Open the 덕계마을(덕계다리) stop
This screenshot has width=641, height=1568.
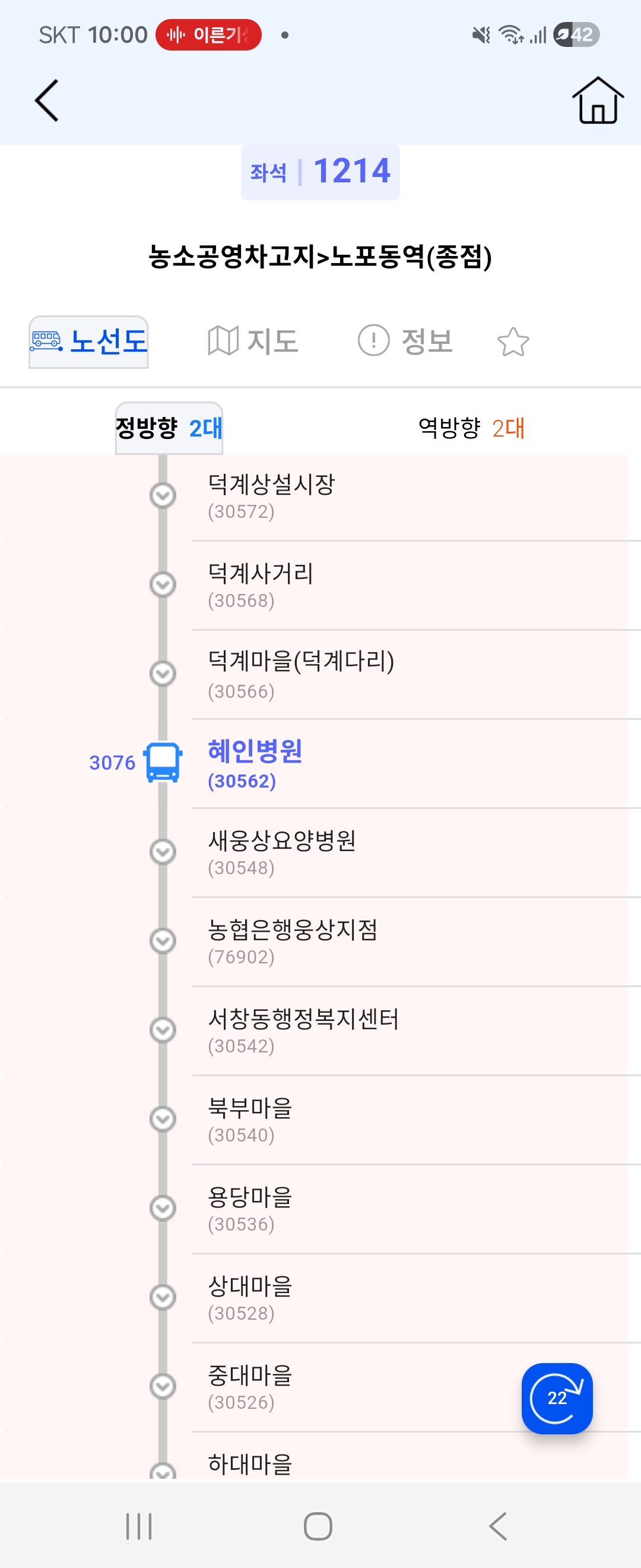(301, 675)
